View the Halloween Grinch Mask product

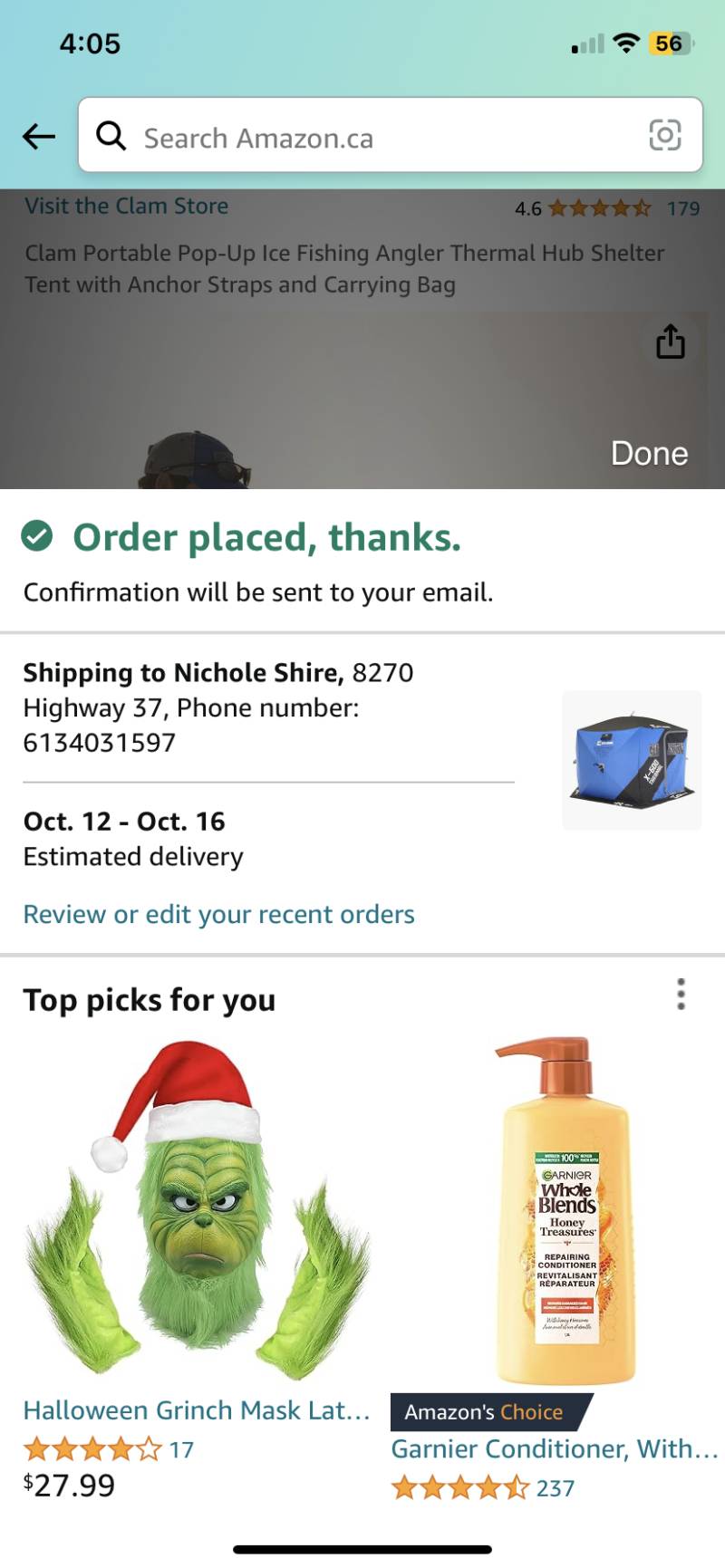pos(198,1409)
